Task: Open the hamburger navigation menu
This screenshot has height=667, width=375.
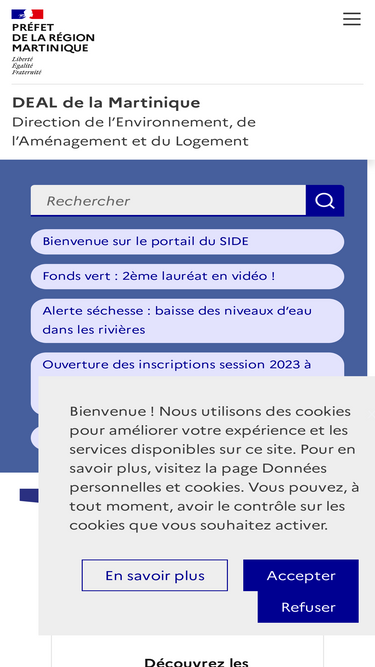Action: [x=352, y=19]
